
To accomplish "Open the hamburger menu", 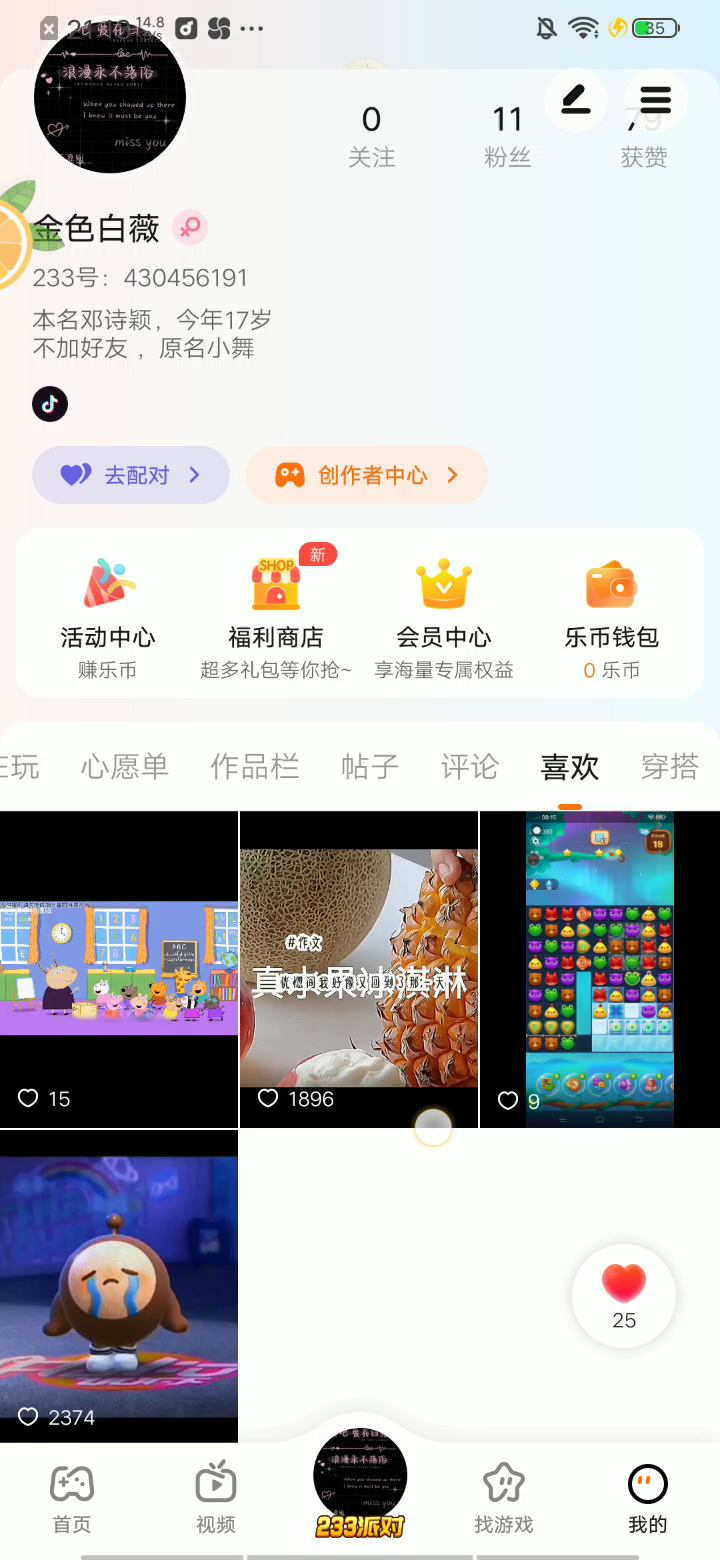I will [655, 100].
